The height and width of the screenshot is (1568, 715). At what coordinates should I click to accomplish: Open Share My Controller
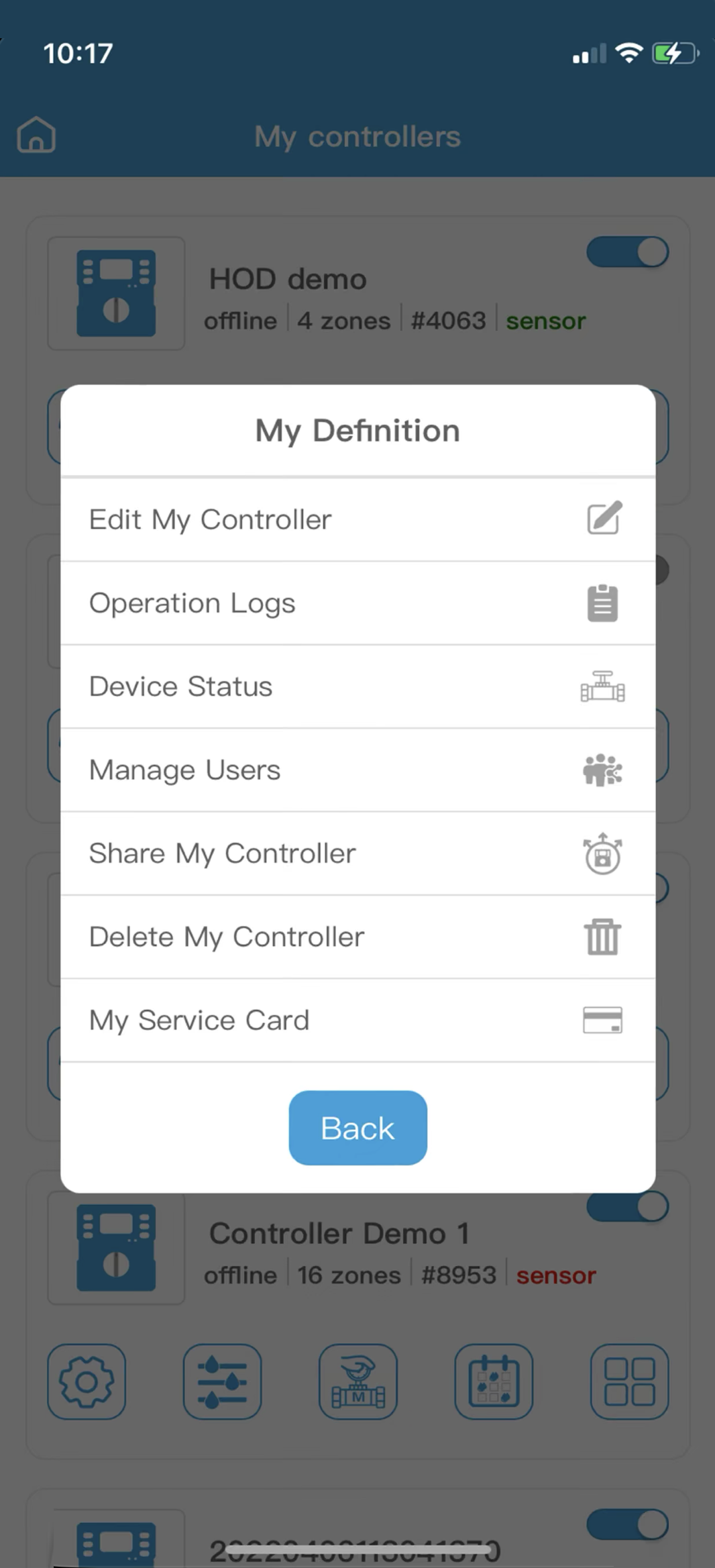coord(357,853)
